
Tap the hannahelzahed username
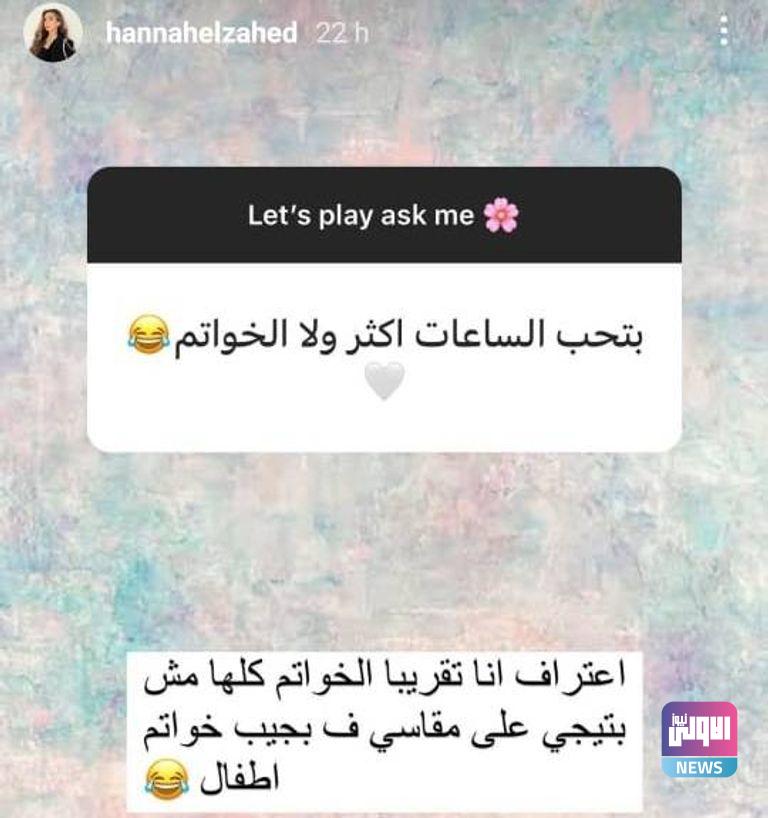[201, 33]
